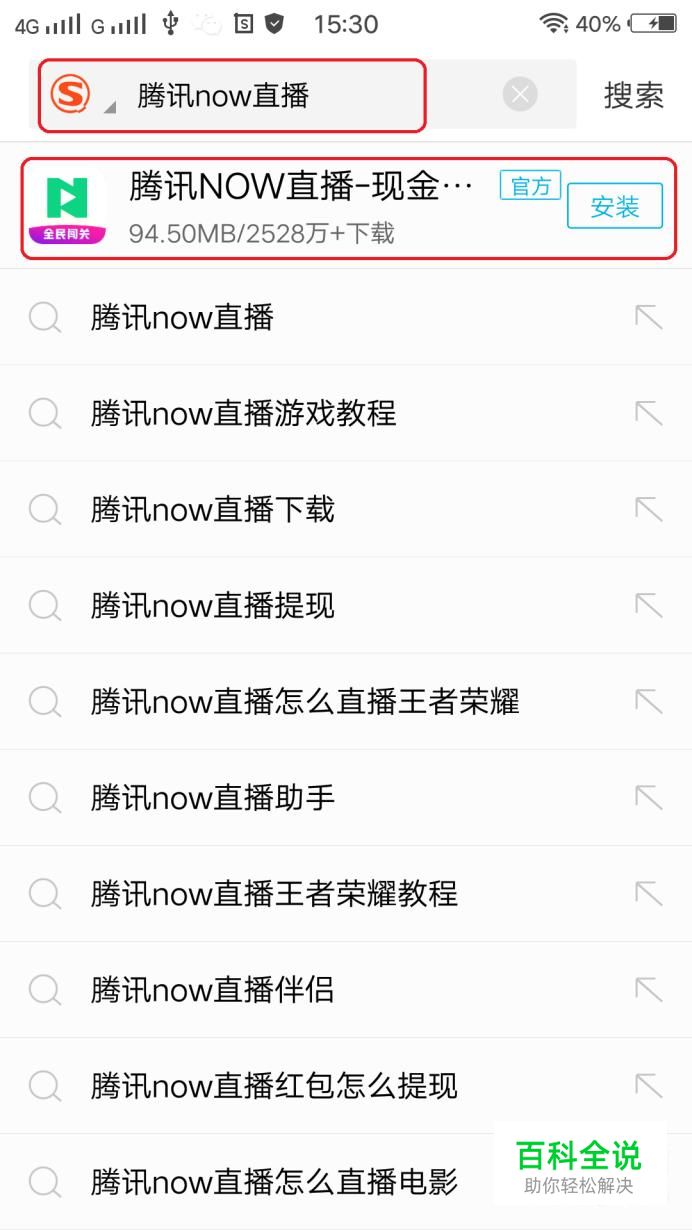Select the 腾讯now直播伴侣 suggestion

click(x=212, y=989)
